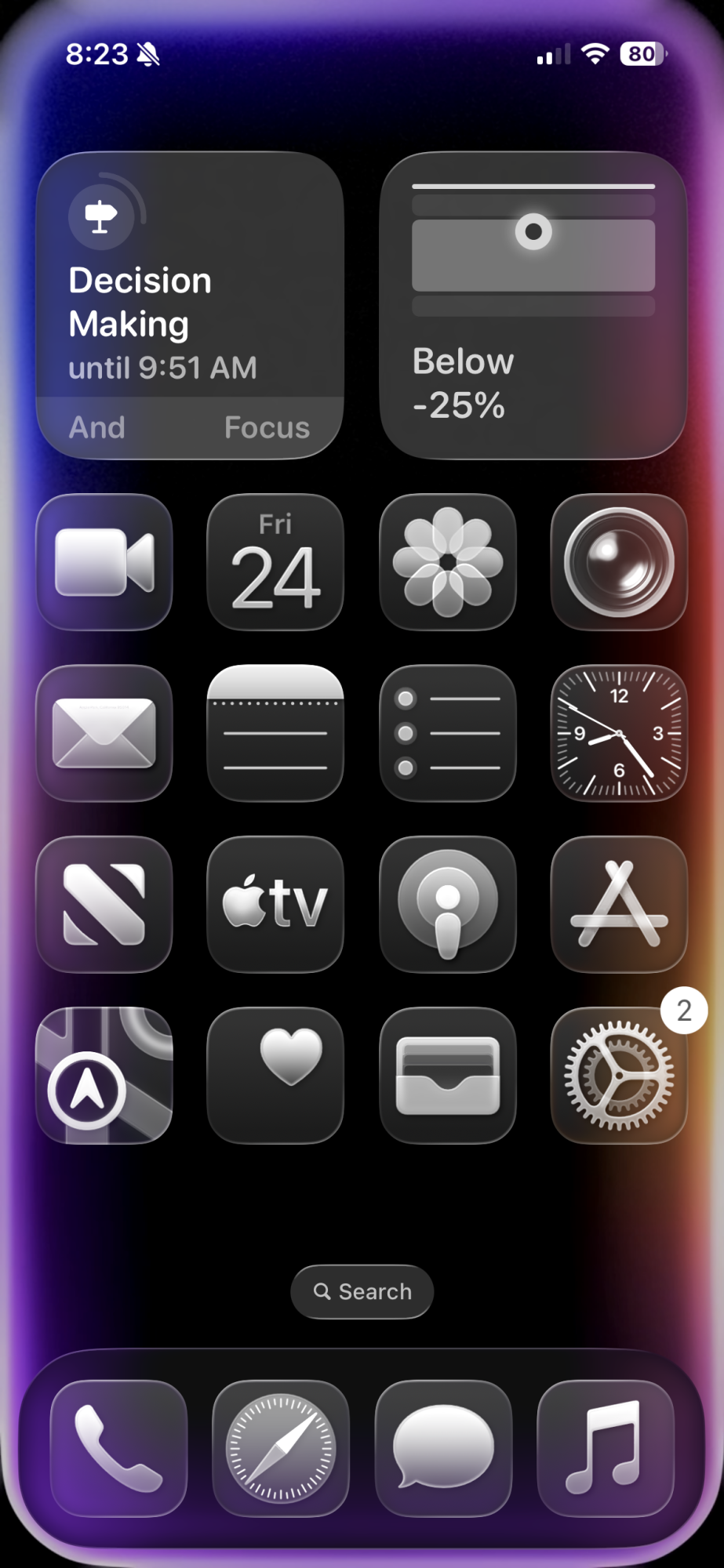Launch the App Store
The image size is (724, 1568).
pos(619,904)
